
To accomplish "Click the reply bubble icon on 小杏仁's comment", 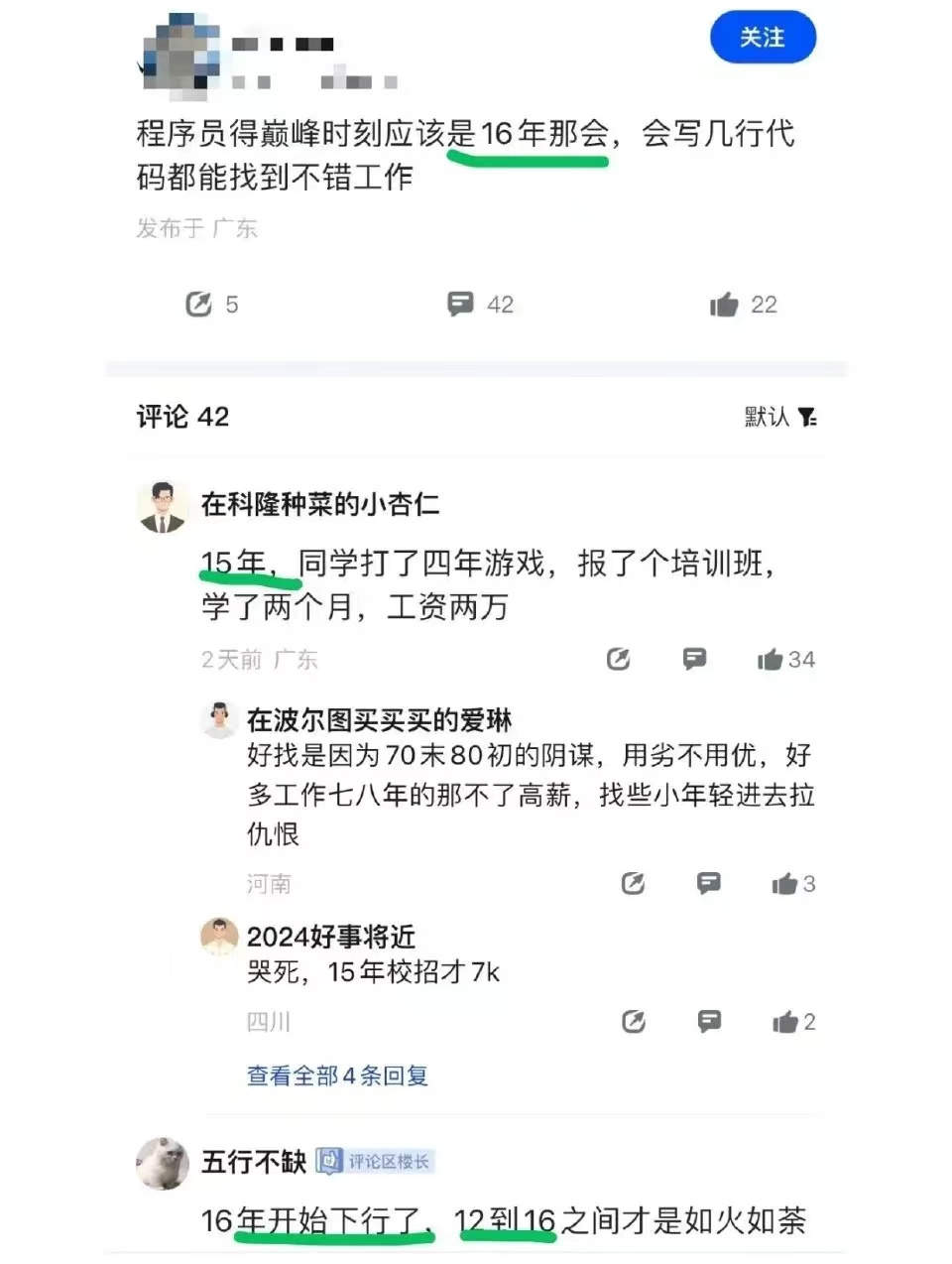I will coord(693,658).
